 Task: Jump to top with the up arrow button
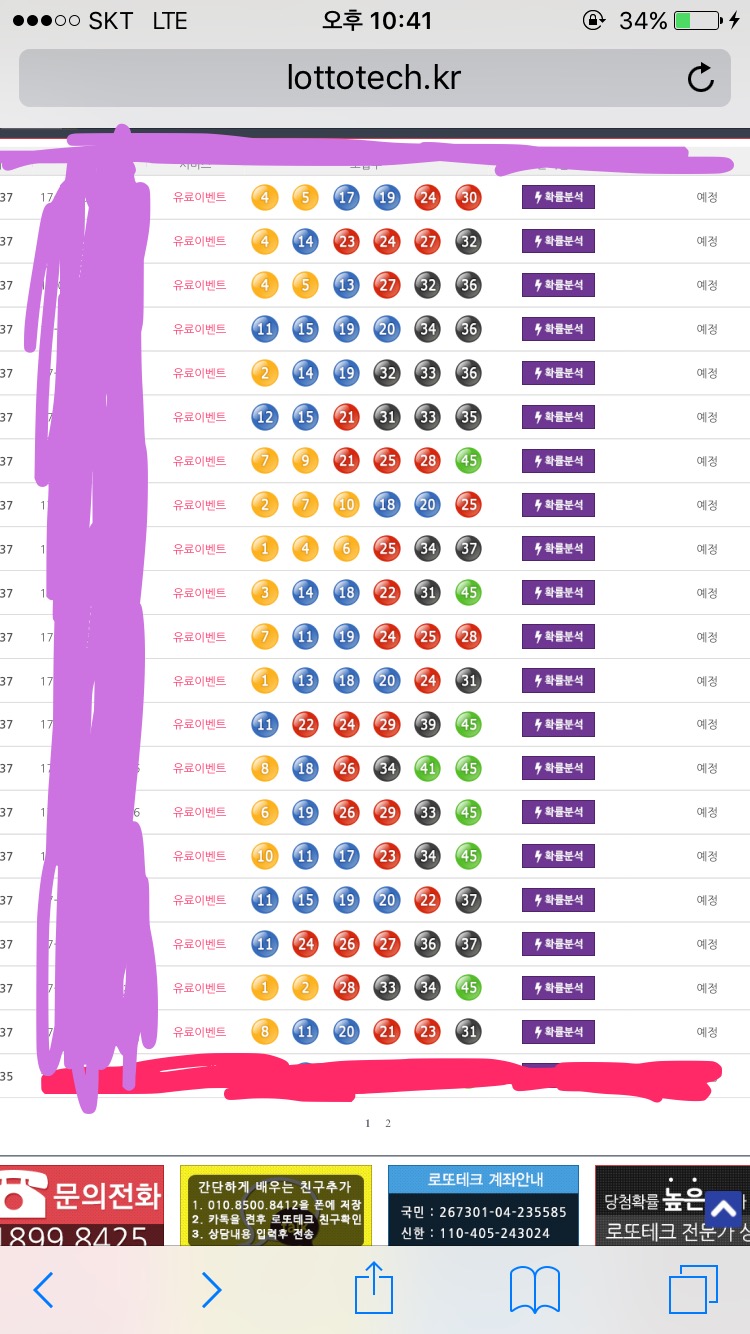click(727, 1207)
